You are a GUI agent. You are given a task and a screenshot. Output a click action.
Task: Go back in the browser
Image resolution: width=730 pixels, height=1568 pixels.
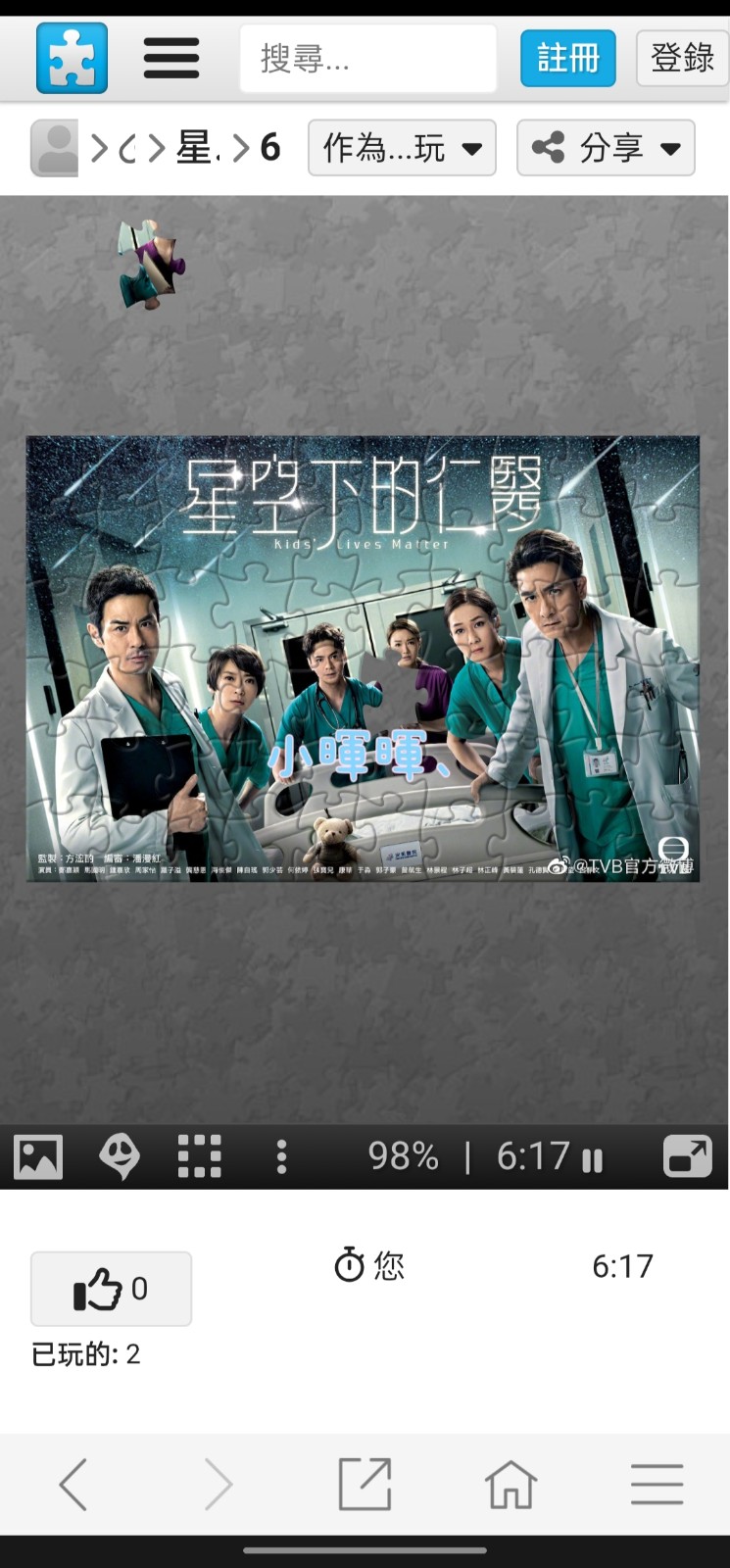[73, 1485]
